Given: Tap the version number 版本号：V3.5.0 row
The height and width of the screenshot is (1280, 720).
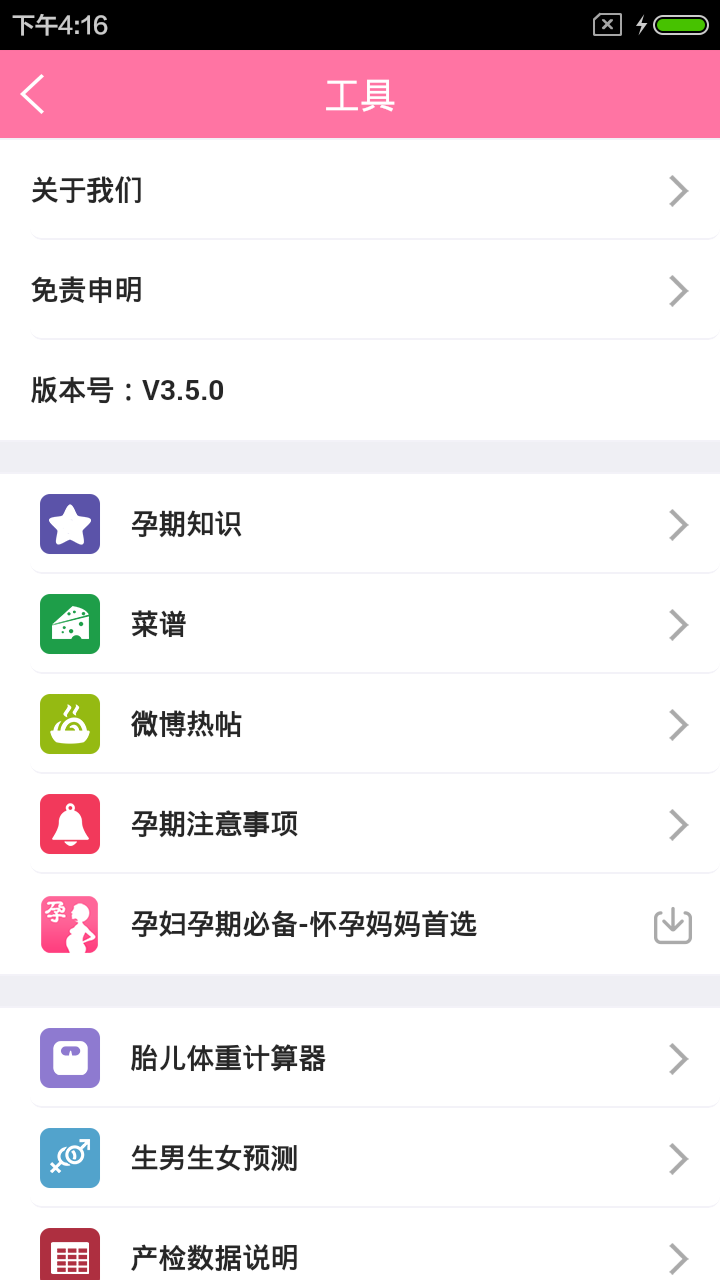Looking at the screenshot, I should pyautogui.click(x=360, y=390).
